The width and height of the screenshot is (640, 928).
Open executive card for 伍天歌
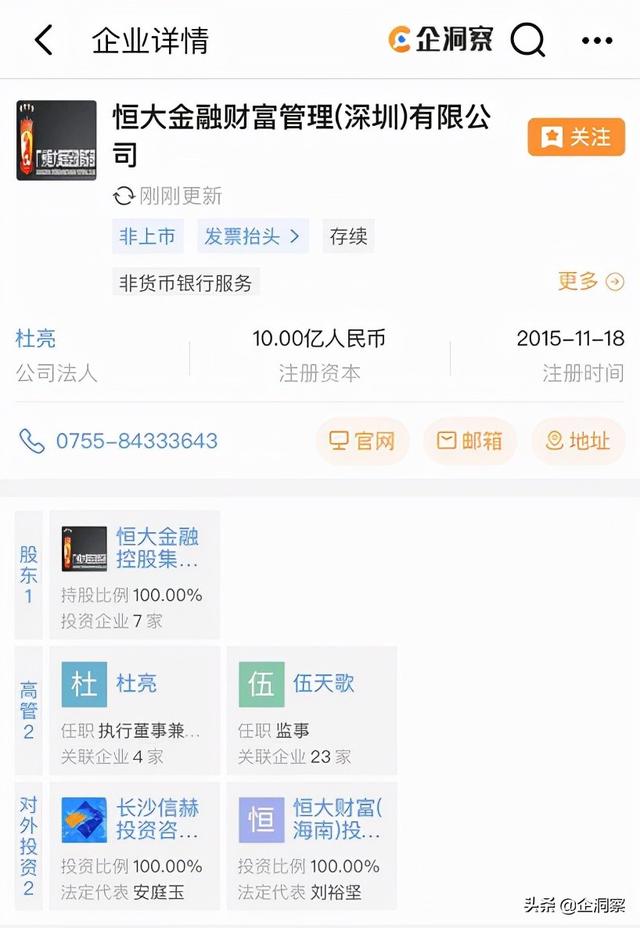[310, 711]
